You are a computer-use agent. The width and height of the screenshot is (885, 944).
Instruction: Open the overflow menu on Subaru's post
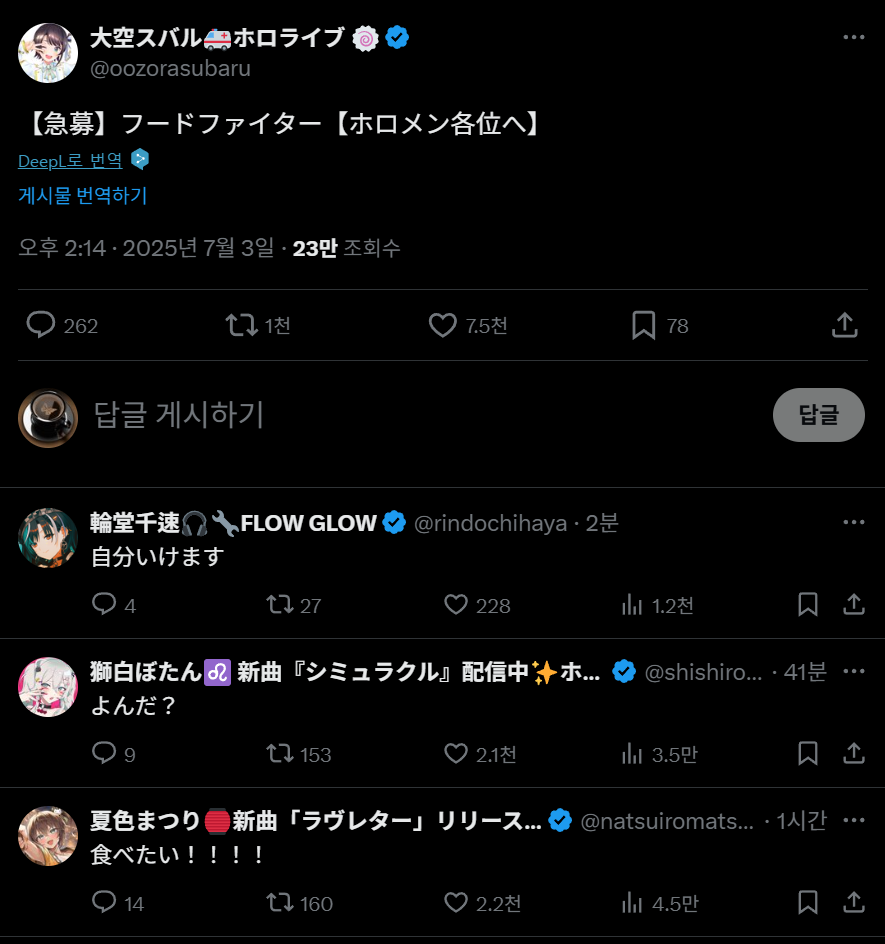(853, 38)
